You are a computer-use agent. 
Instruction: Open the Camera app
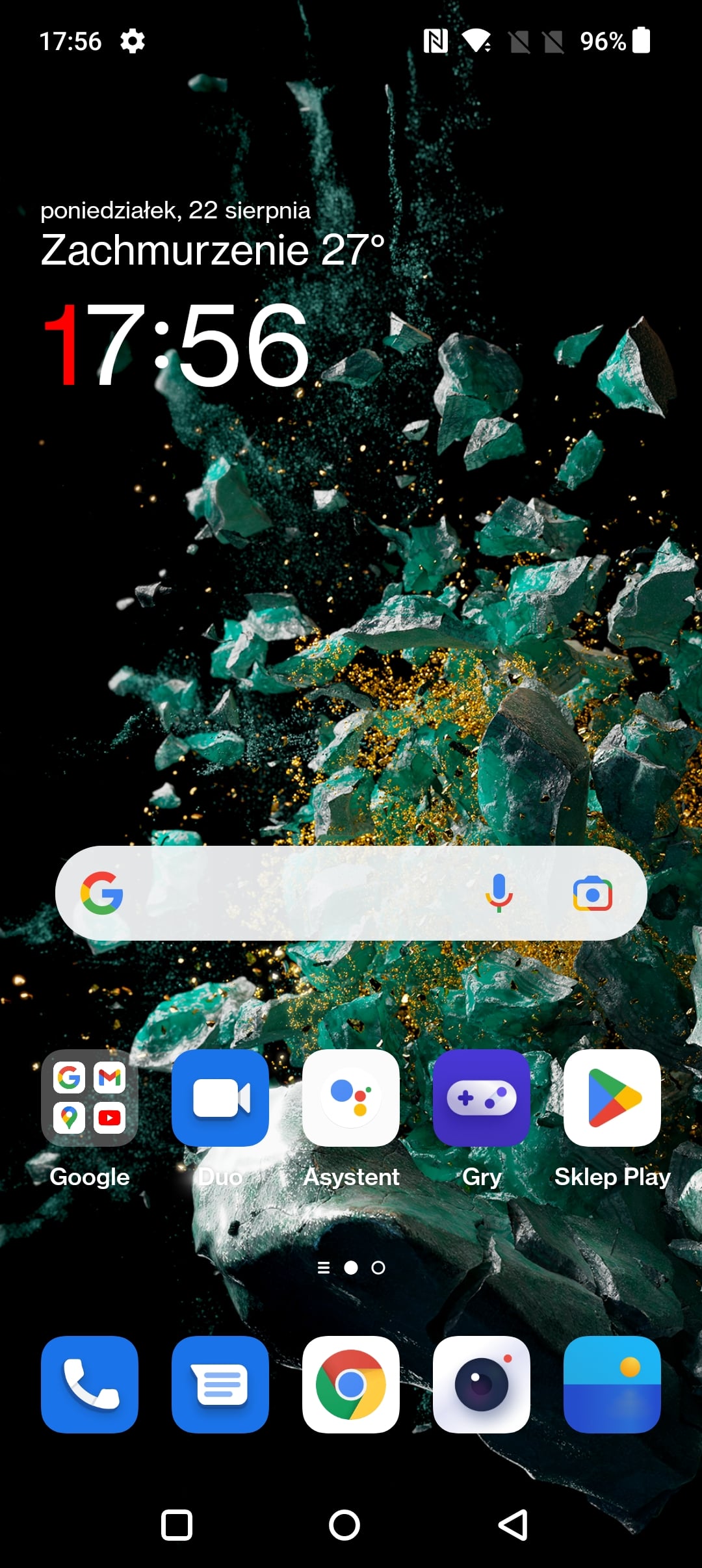pyautogui.click(x=482, y=1384)
